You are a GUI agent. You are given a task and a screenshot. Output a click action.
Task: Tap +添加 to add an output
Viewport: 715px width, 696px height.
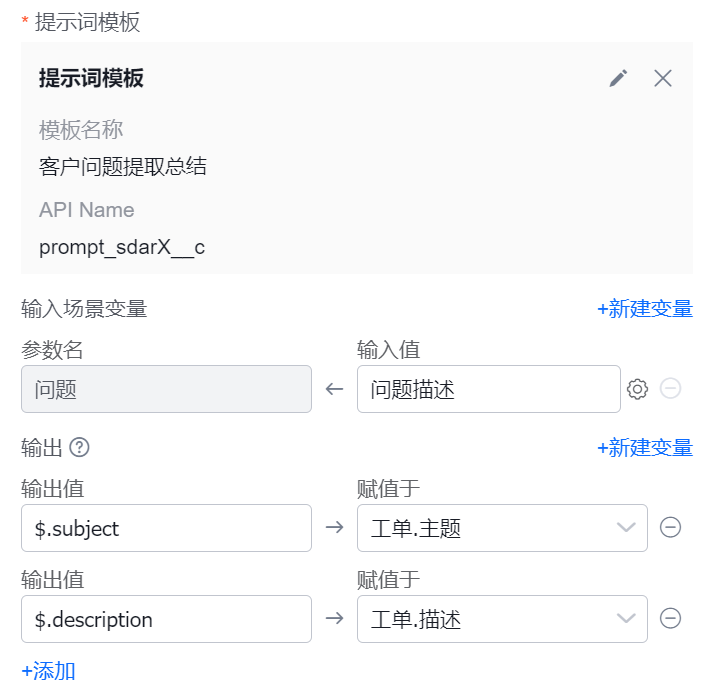tap(48, 671)
